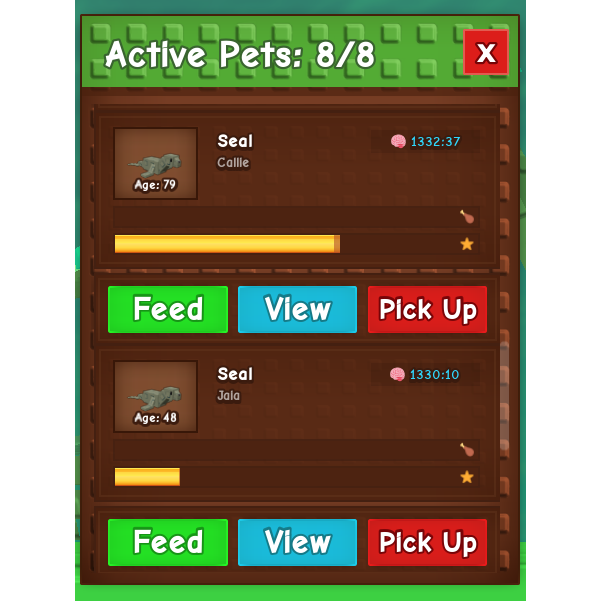The image size is (601, 601).
Task: Feed the seal named Callie
Action: coord(168,310)
